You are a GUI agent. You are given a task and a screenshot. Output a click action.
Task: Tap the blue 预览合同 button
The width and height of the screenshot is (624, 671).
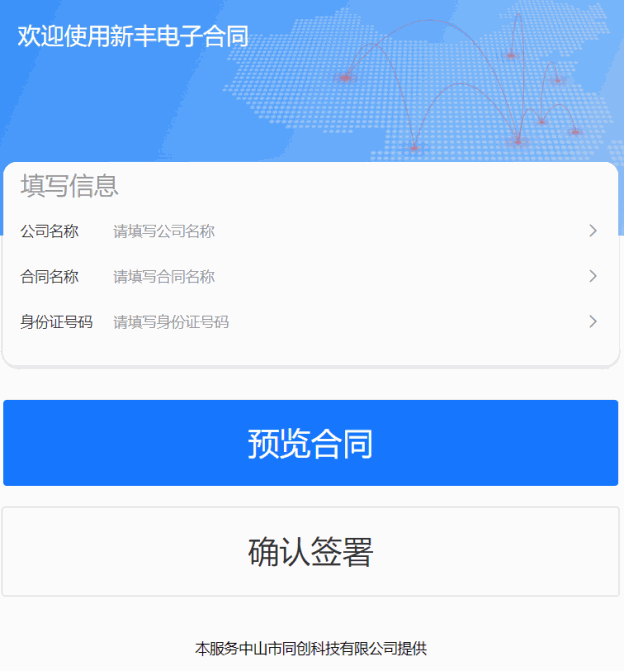311,443
